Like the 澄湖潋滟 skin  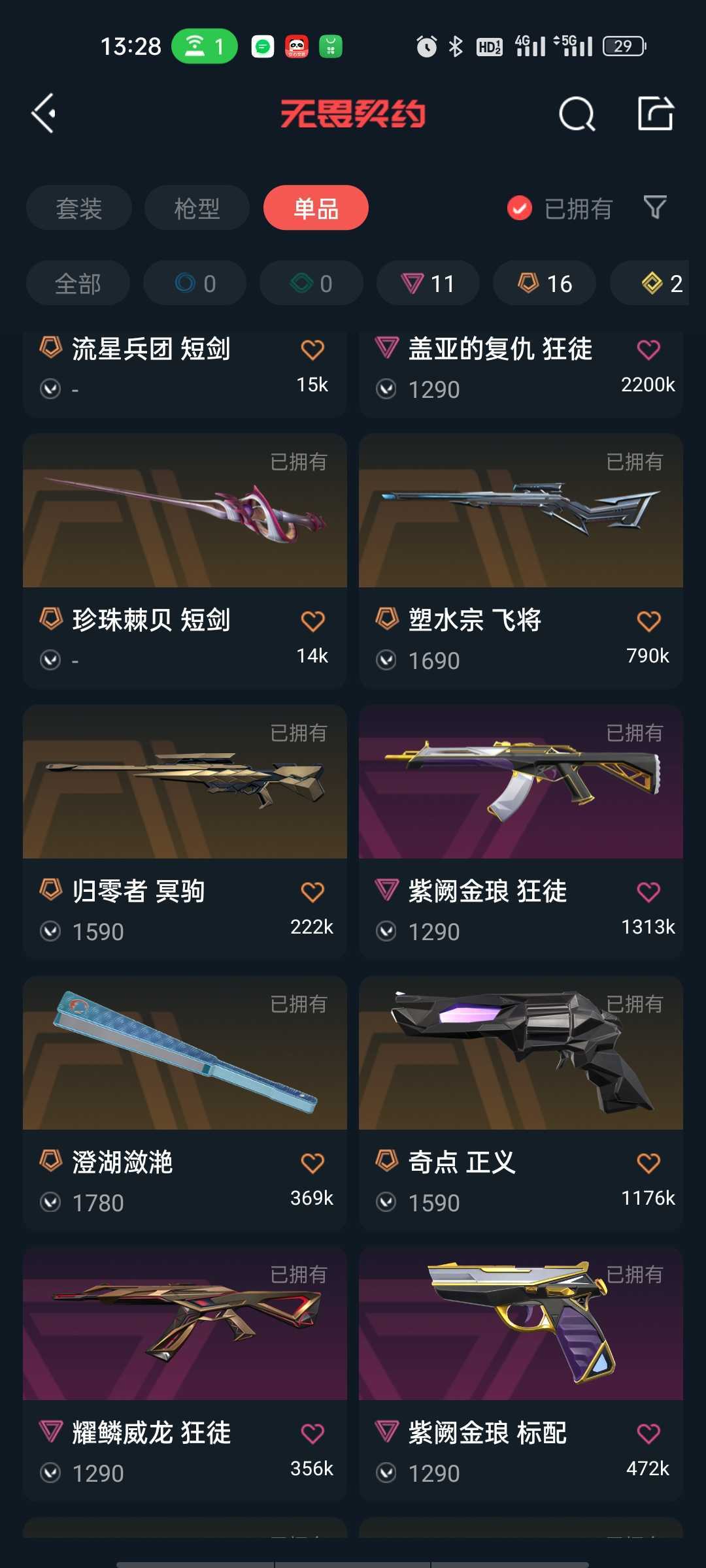click(x=312, y=1163)
